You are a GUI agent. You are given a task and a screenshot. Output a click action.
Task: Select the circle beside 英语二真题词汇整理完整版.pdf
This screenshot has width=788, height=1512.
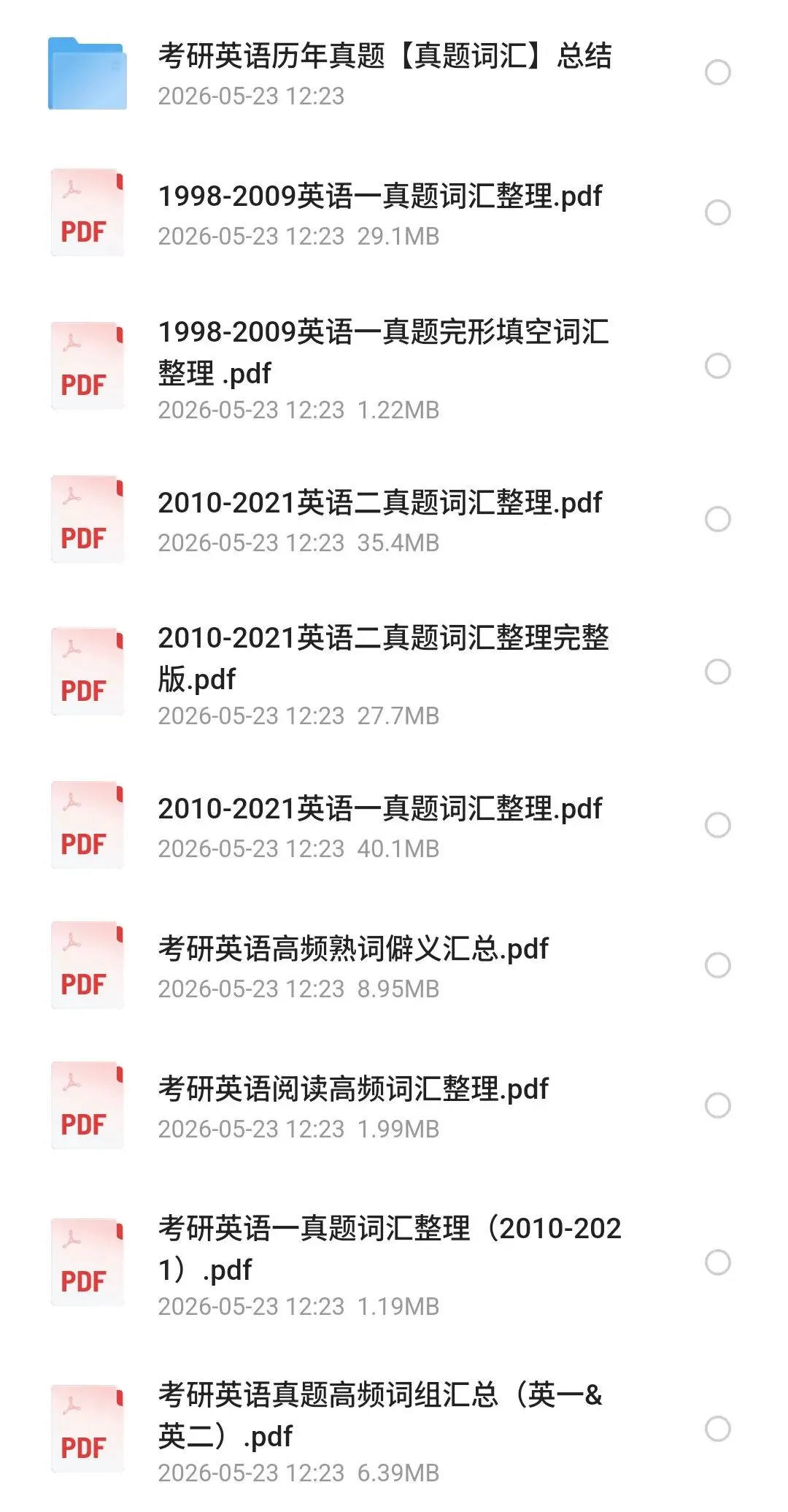[x=718, y=672]
